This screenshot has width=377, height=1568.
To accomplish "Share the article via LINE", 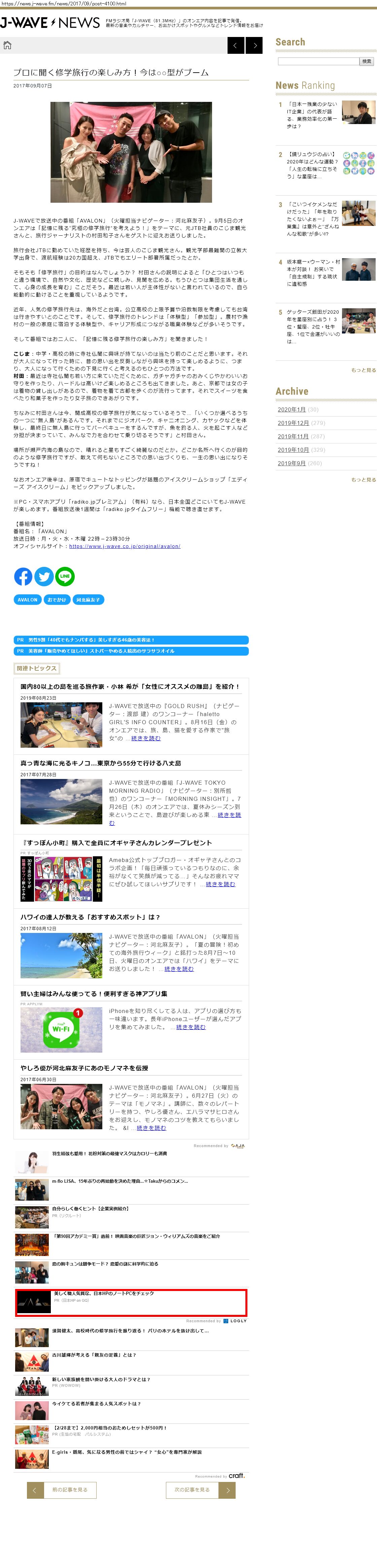I will pyautogui.click(x=65, y=576).
